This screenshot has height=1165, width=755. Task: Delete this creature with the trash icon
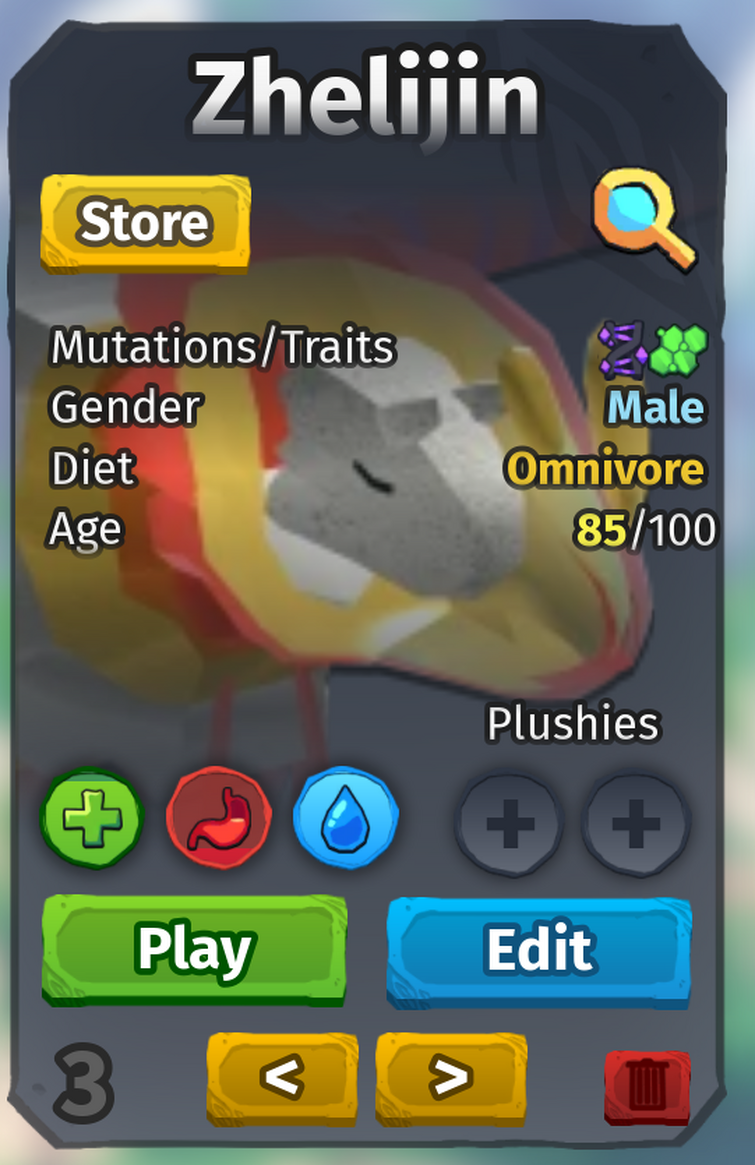[647, 1086]
